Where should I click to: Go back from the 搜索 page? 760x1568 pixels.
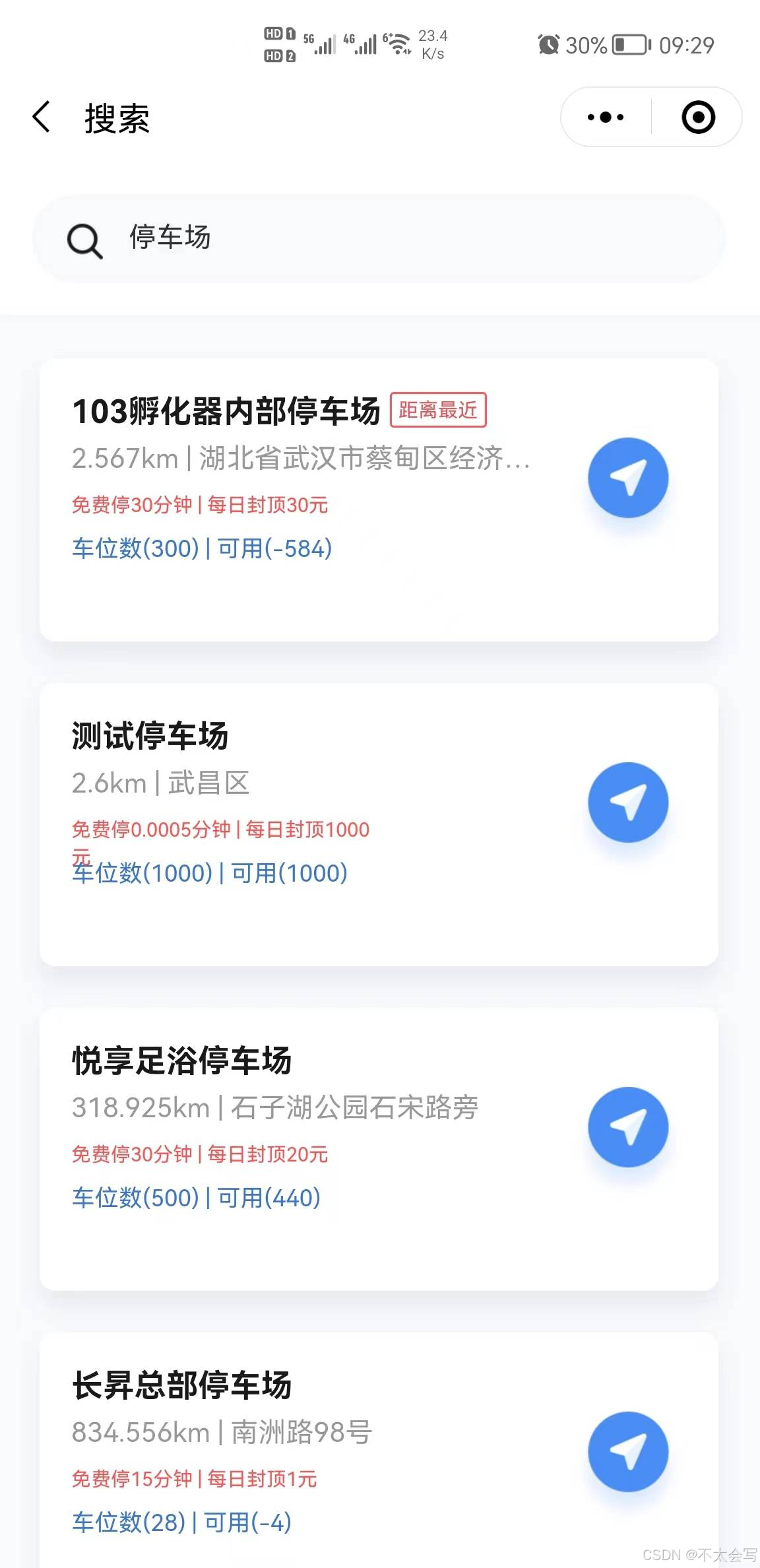coord(42,117)
